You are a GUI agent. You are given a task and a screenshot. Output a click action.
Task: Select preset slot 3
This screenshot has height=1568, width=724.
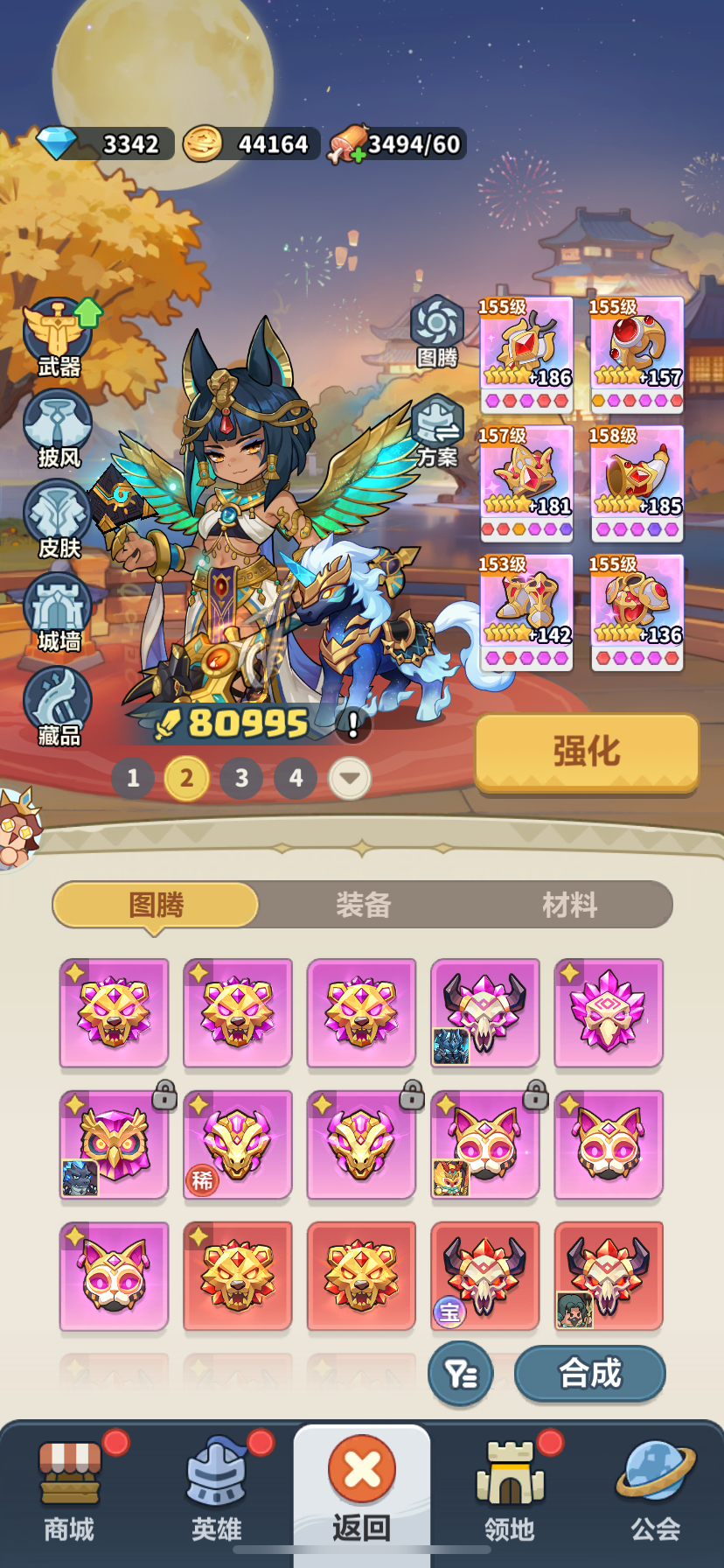[x=241, y=778]
